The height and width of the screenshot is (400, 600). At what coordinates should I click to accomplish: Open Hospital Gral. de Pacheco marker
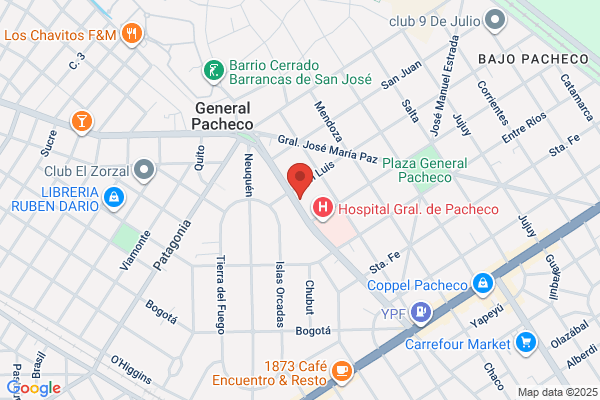coord(323,208)
